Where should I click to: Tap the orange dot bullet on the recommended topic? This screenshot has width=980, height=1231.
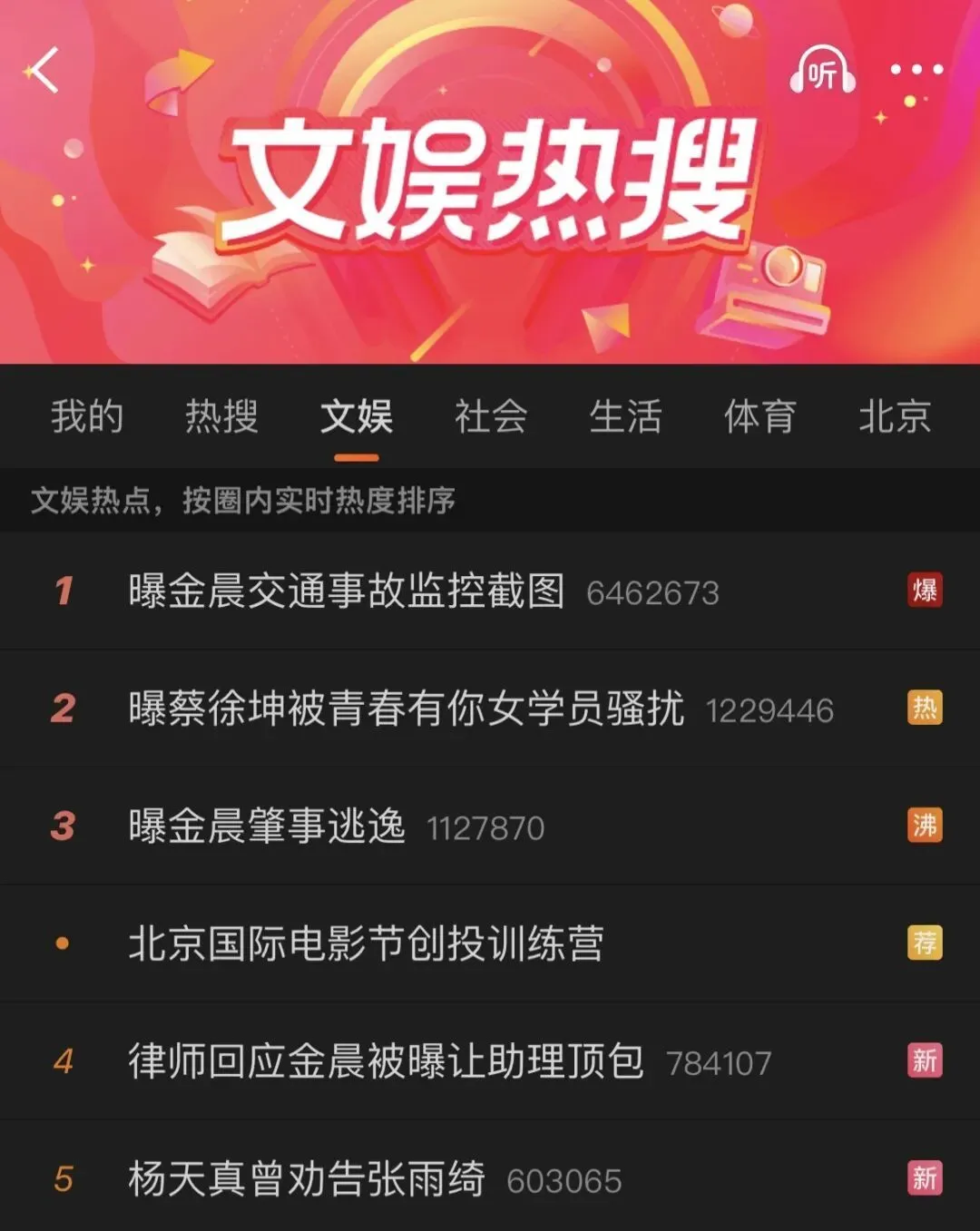(x=62, y=944)
